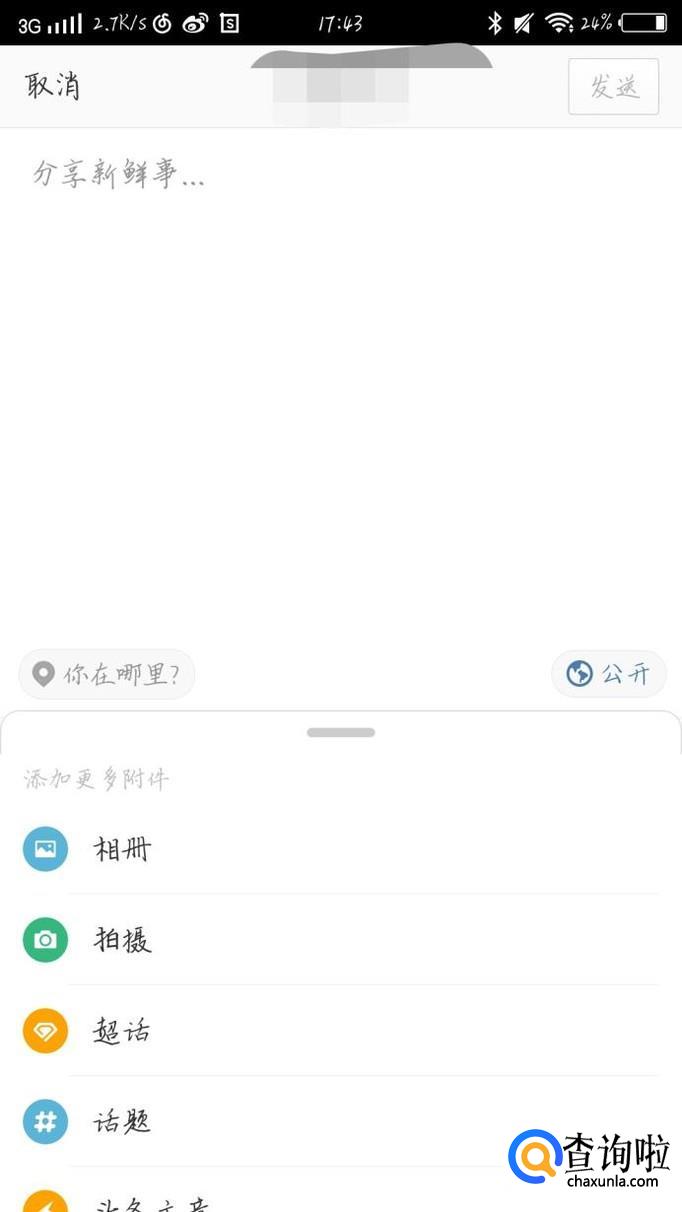Add location via 你在哪里?
This screenshot has height=1212, width=682.
coord(107,674)
